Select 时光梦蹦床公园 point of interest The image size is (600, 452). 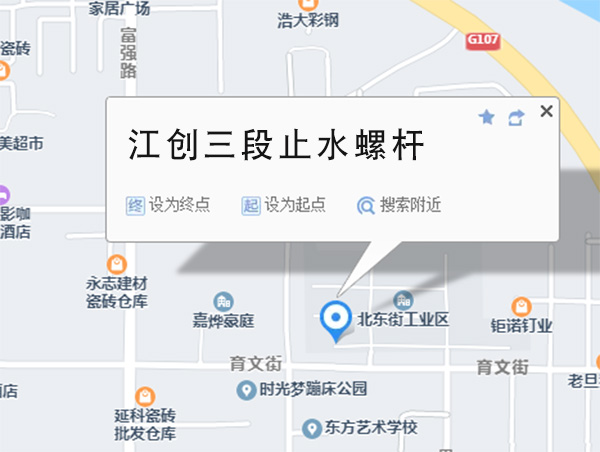(x=243, y=388)
